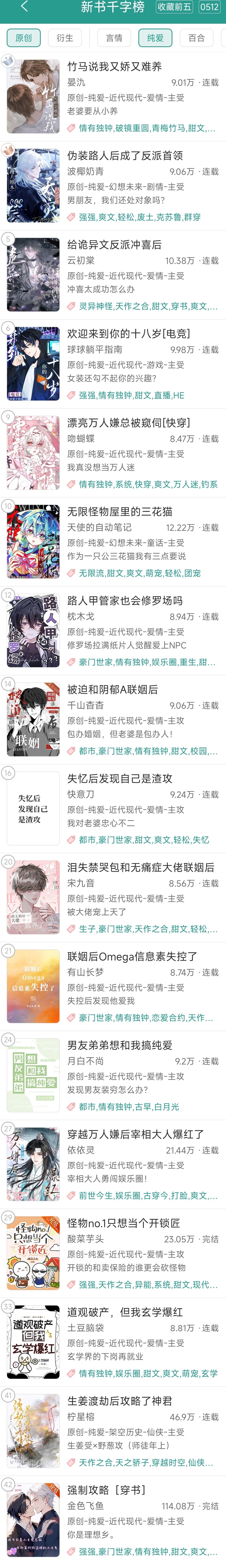The width and height of the screenshot is (226, 1568).
Task: Select the 言情 category chip
Action: coord(114,38)
